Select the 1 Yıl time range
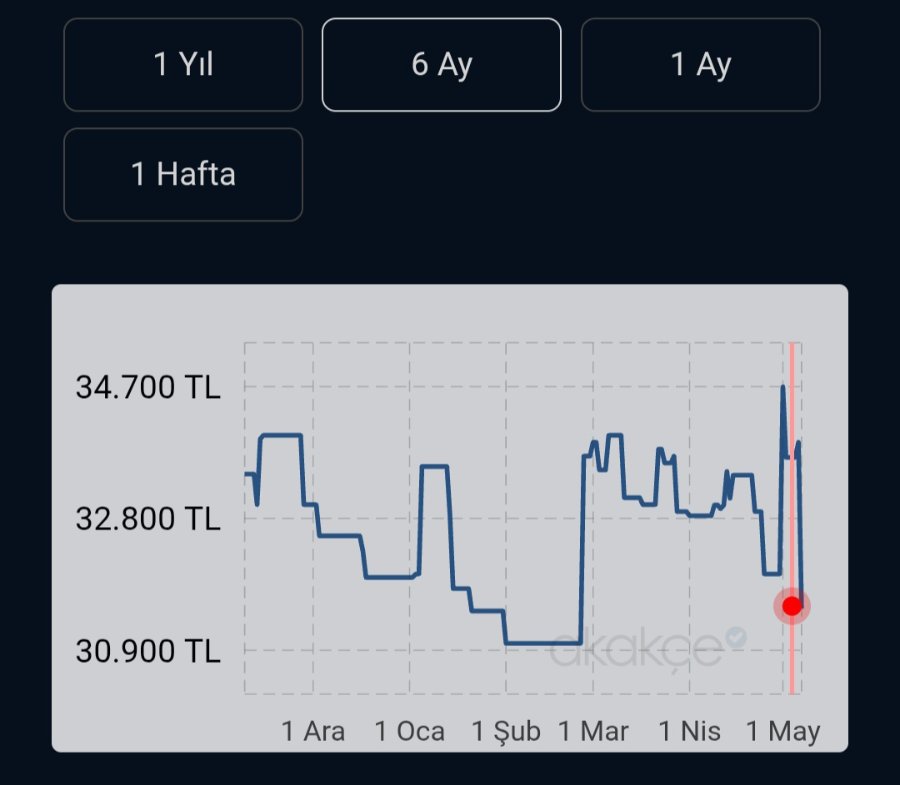 183,65
